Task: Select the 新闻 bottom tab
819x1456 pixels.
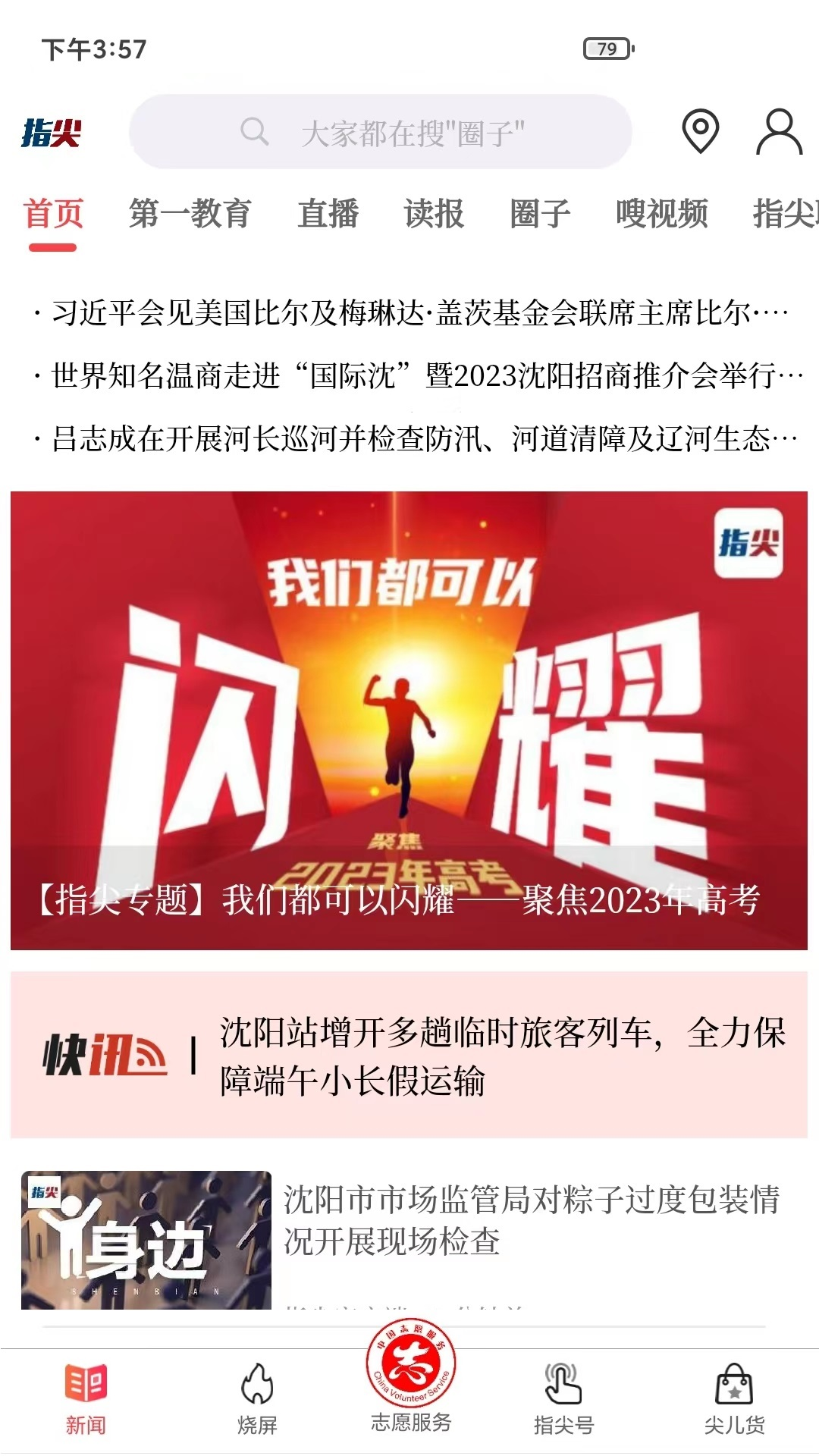Action: pyautogui.click(x=85, y=1399)
